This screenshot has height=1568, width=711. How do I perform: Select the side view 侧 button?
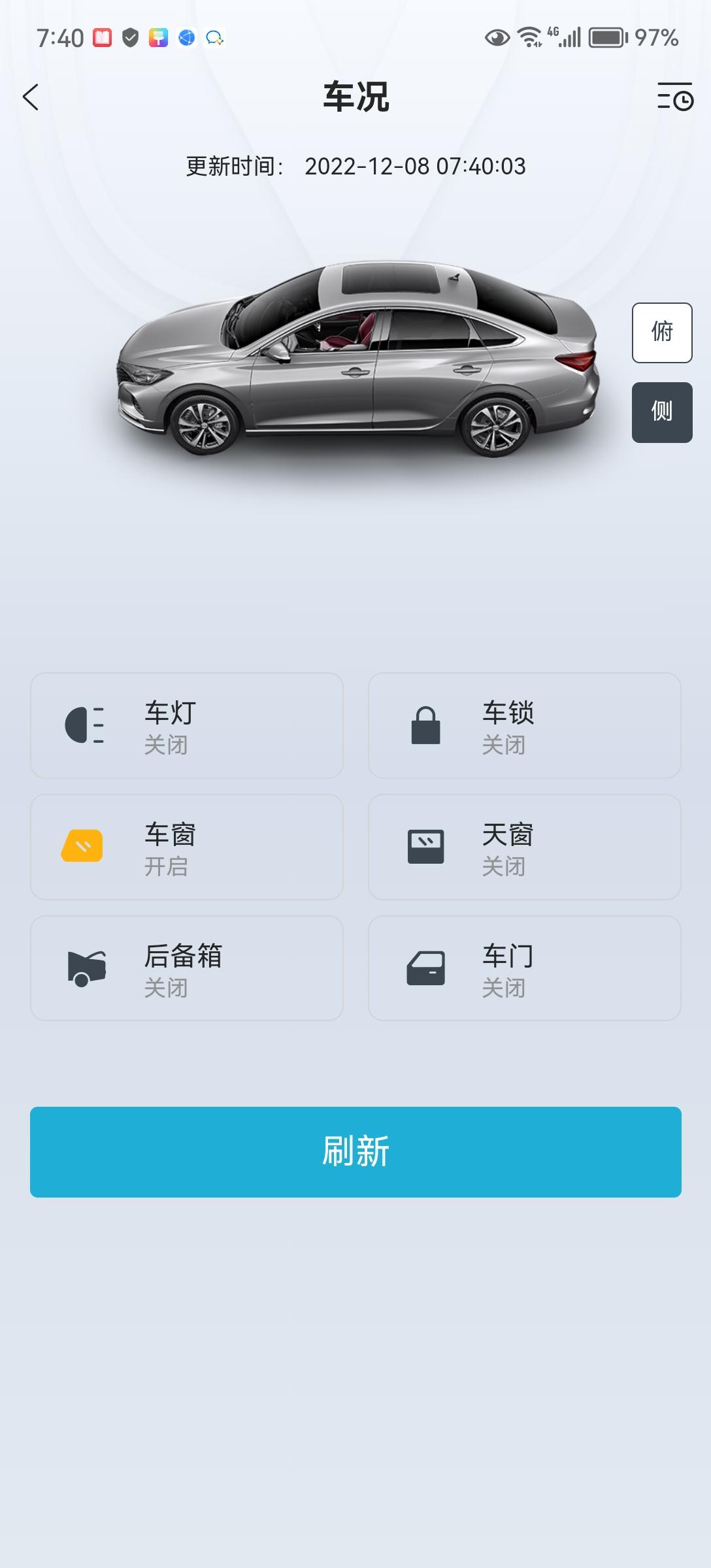tap(662, 412)
